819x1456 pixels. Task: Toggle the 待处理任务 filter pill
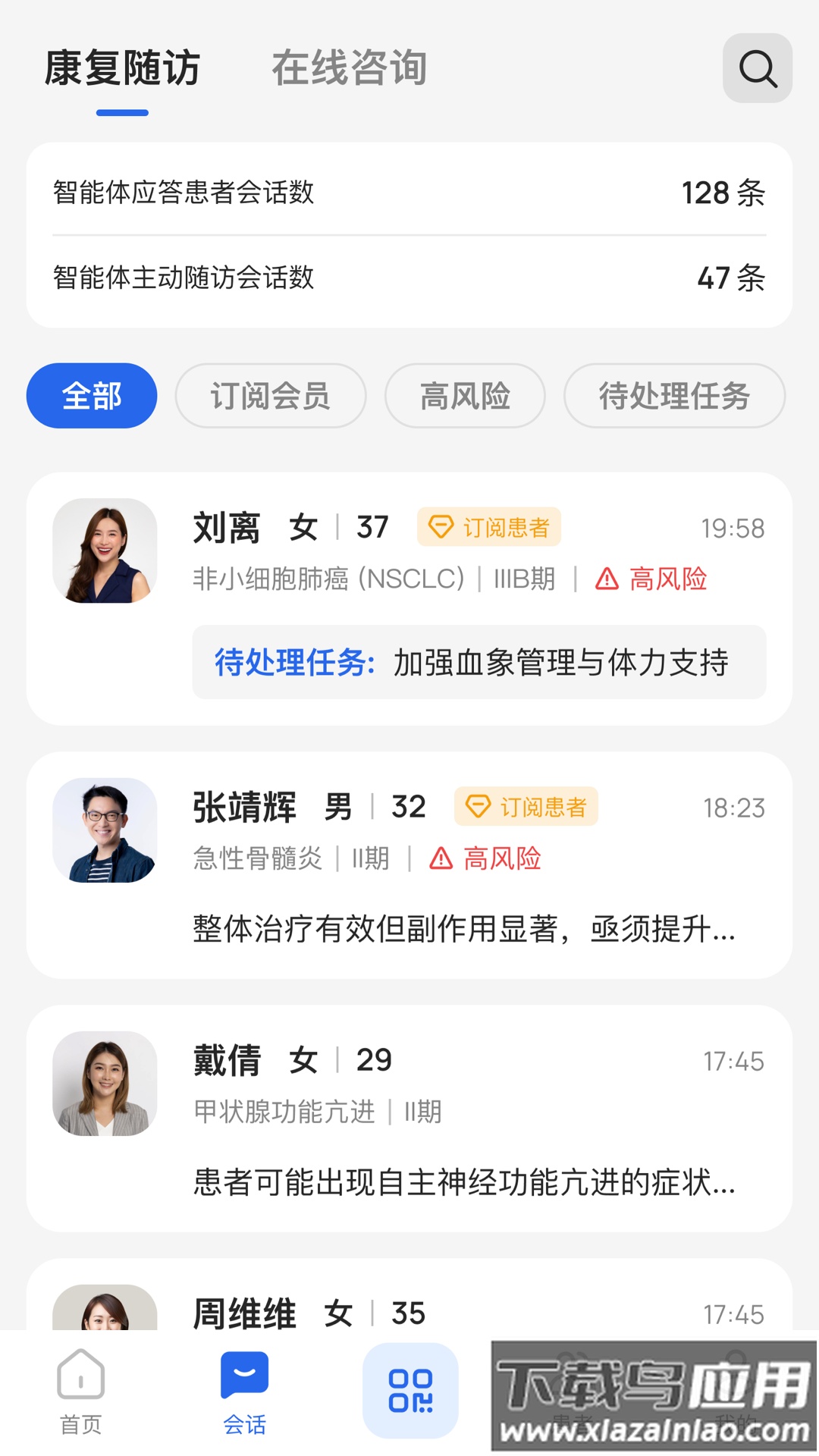point(673,395)
